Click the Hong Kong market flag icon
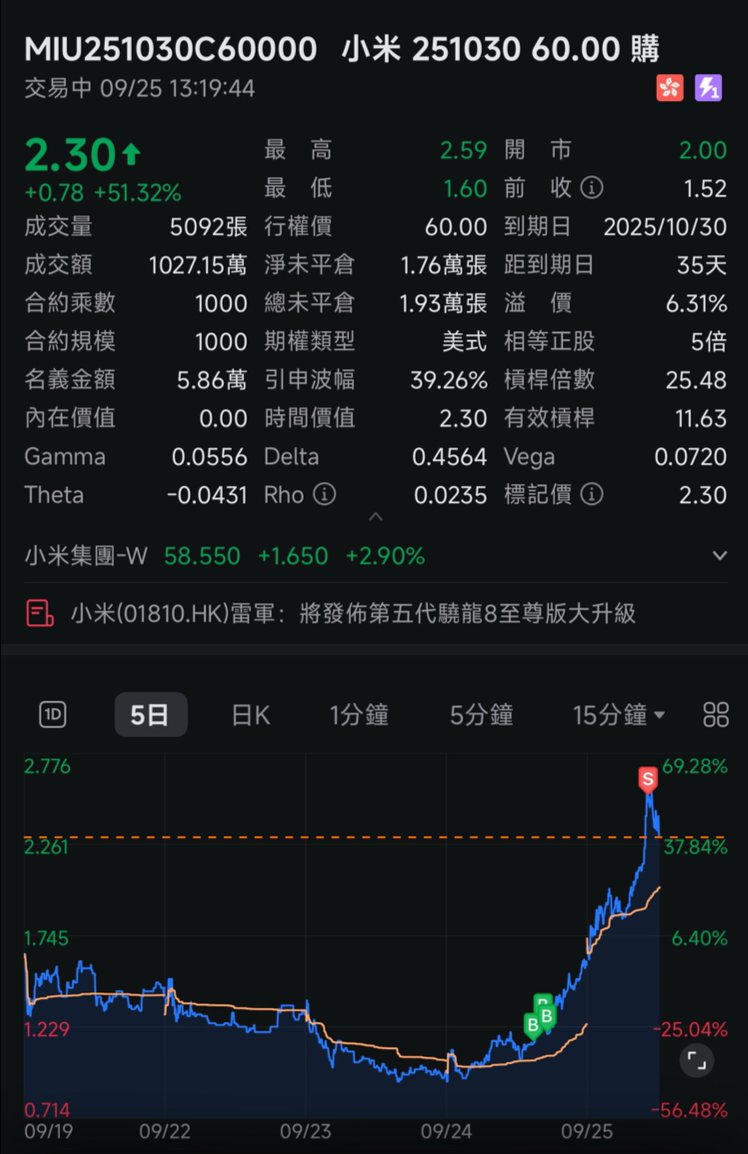This screenshot has height=1154, width=748. (x=669, y=88)
